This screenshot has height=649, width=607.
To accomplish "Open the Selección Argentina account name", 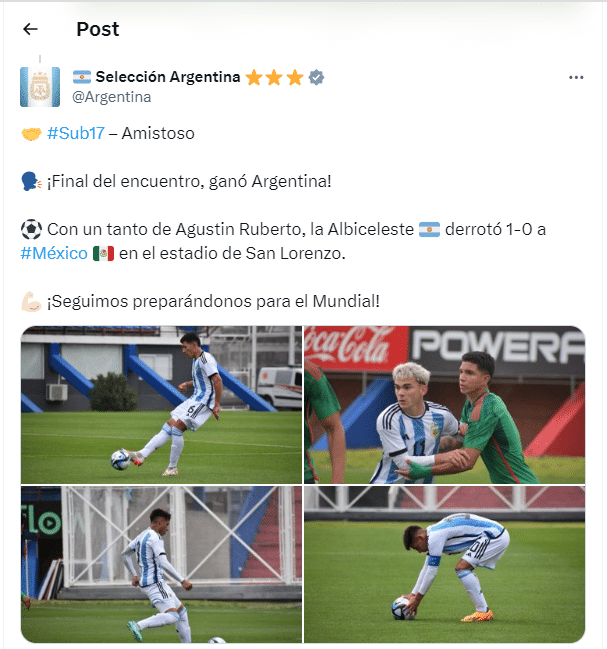I will tap(167, 77).
